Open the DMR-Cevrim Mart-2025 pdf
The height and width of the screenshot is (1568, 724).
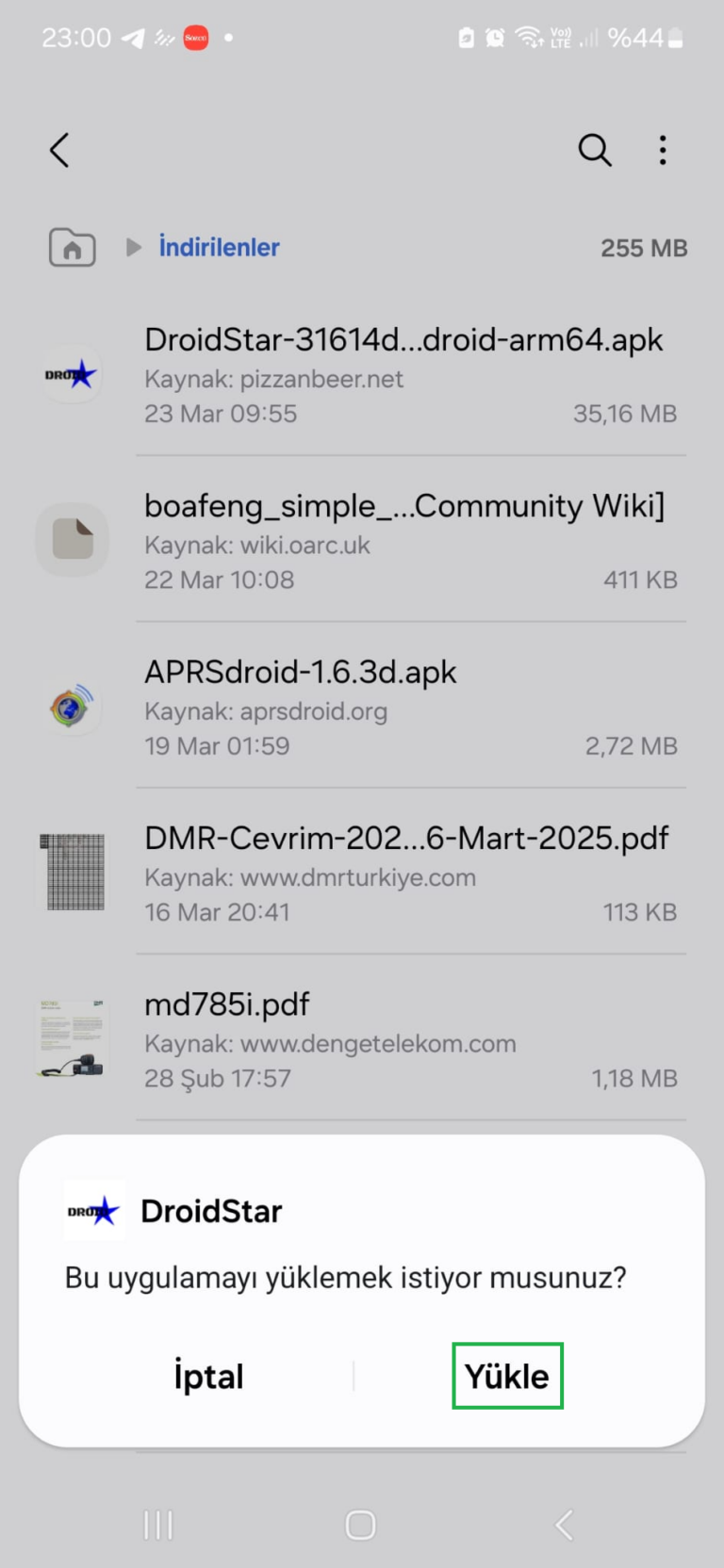coord(362,873)
